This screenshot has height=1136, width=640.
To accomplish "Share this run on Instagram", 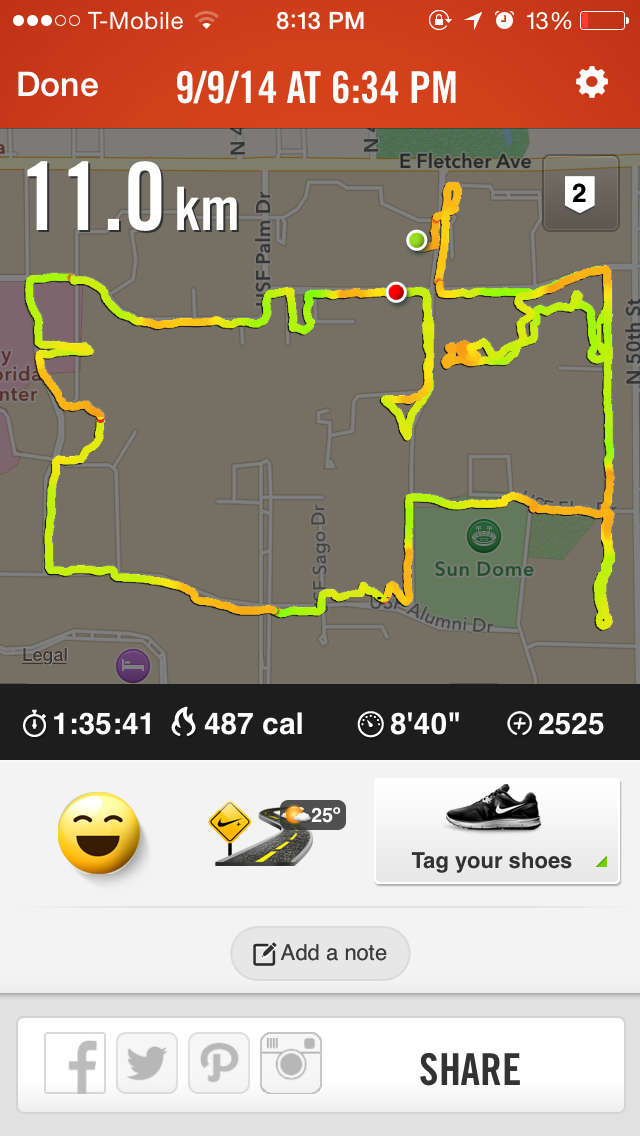I will (x=291, y=1063).
